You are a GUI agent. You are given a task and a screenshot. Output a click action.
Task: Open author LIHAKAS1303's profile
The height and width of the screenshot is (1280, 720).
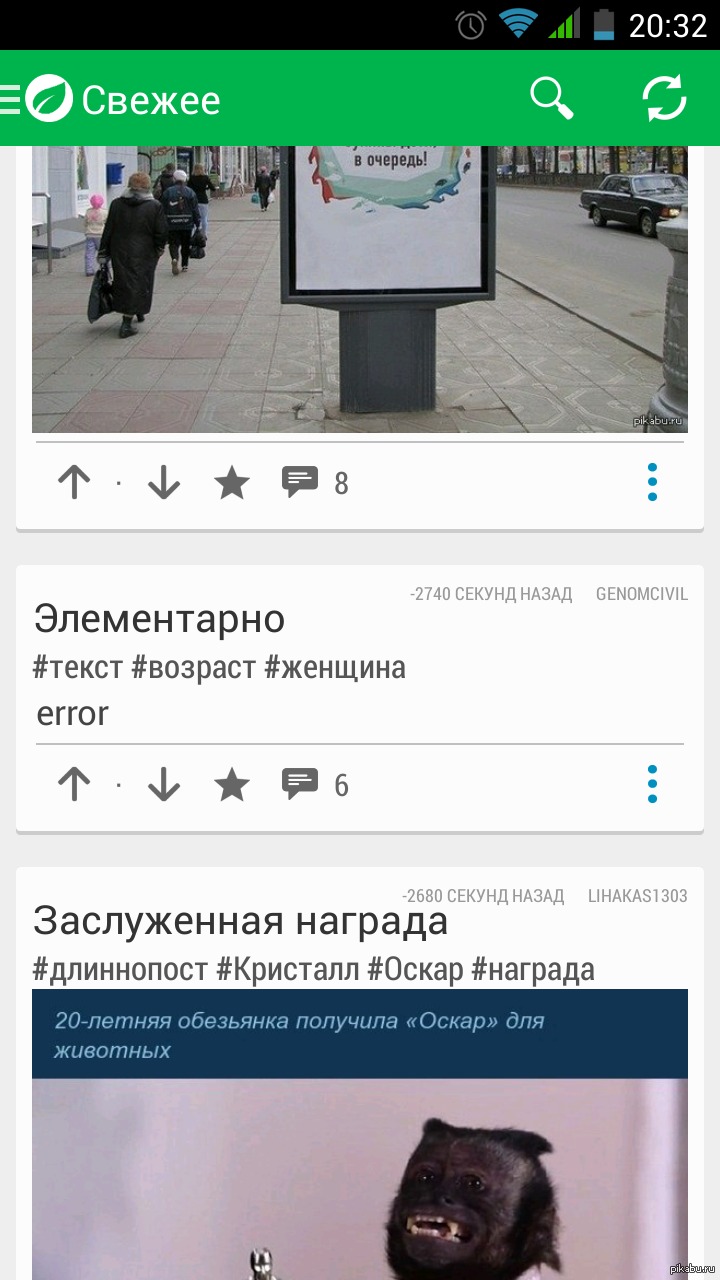pyautogui.click(x=638, y=896)
